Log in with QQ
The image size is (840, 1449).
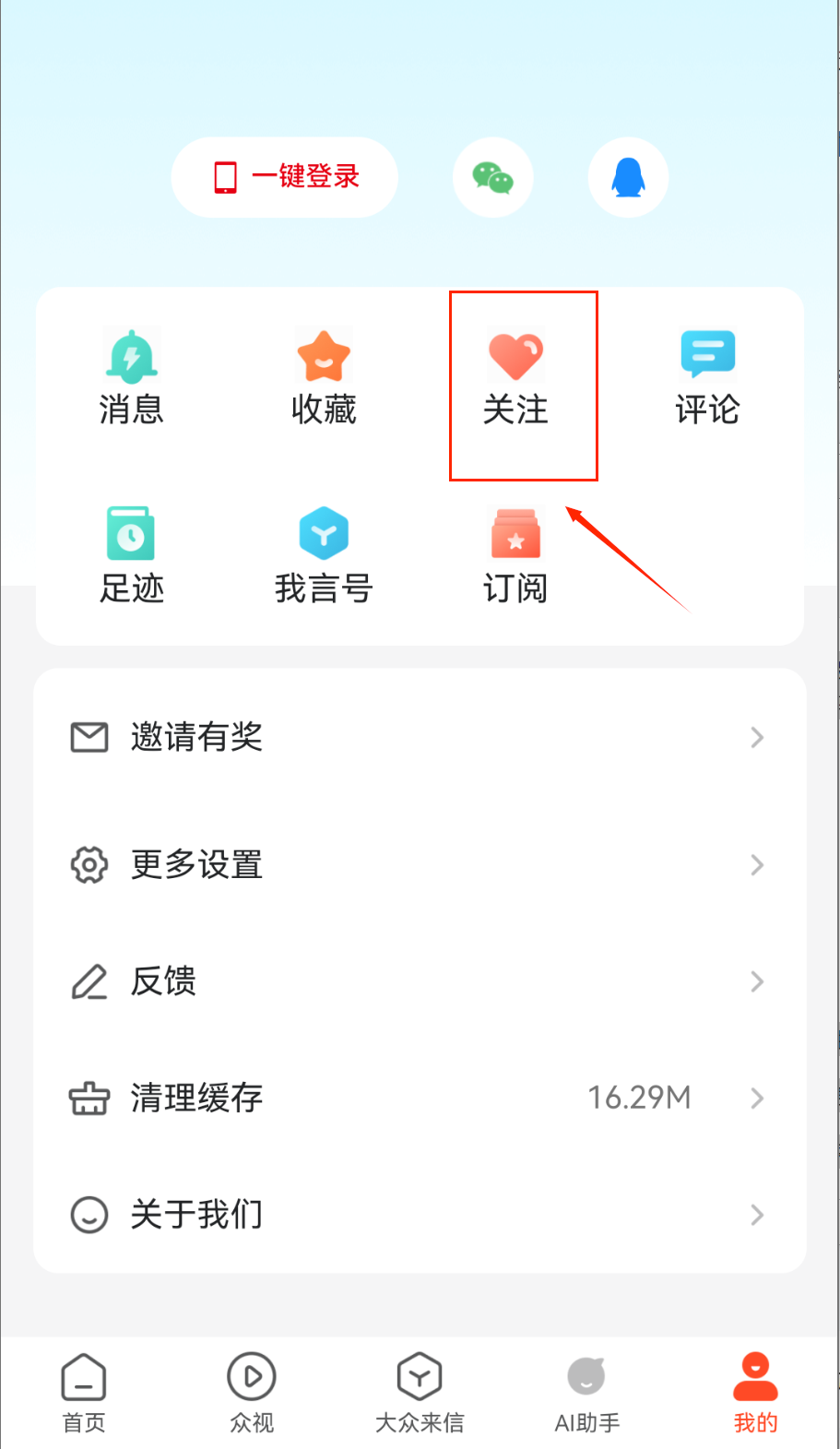[628, 177]
